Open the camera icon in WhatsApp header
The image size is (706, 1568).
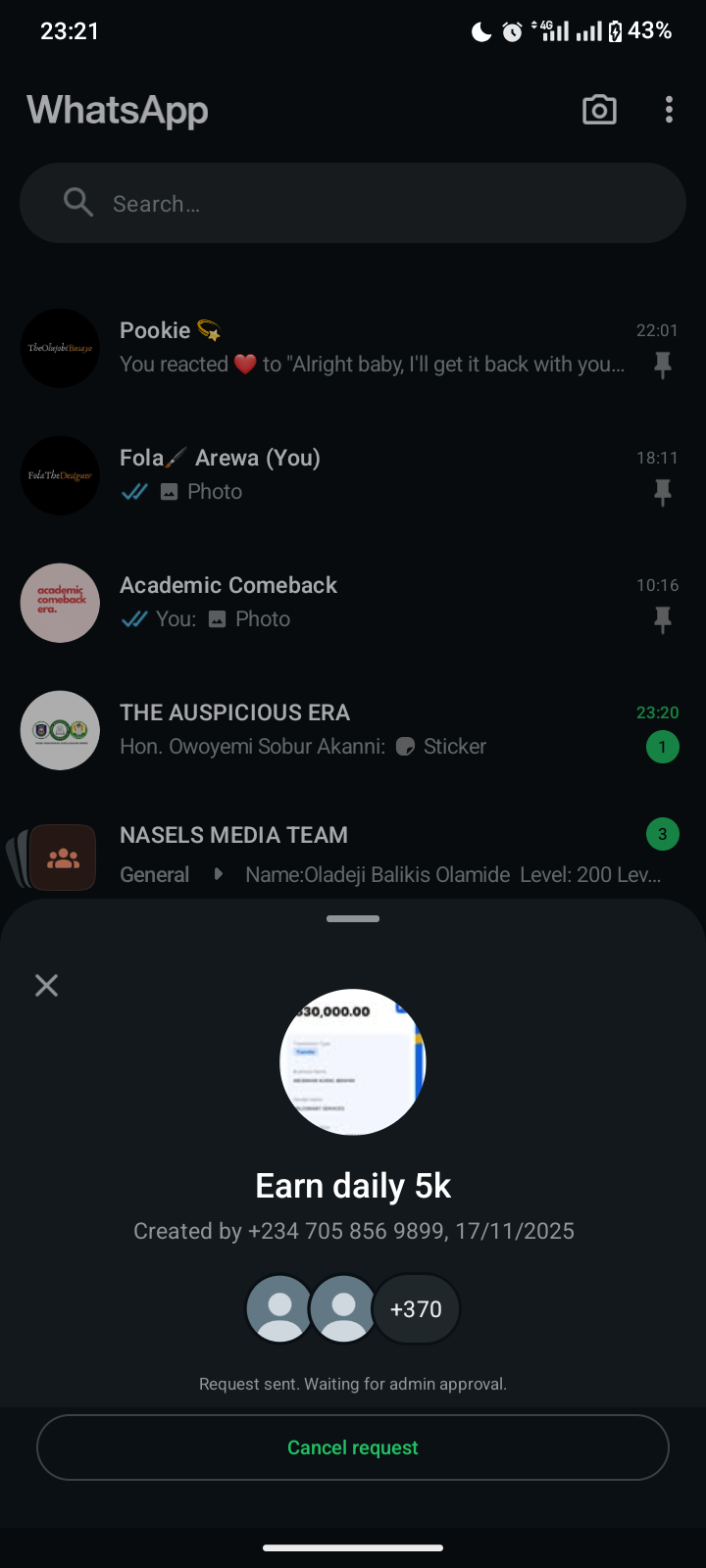point(599,110)
